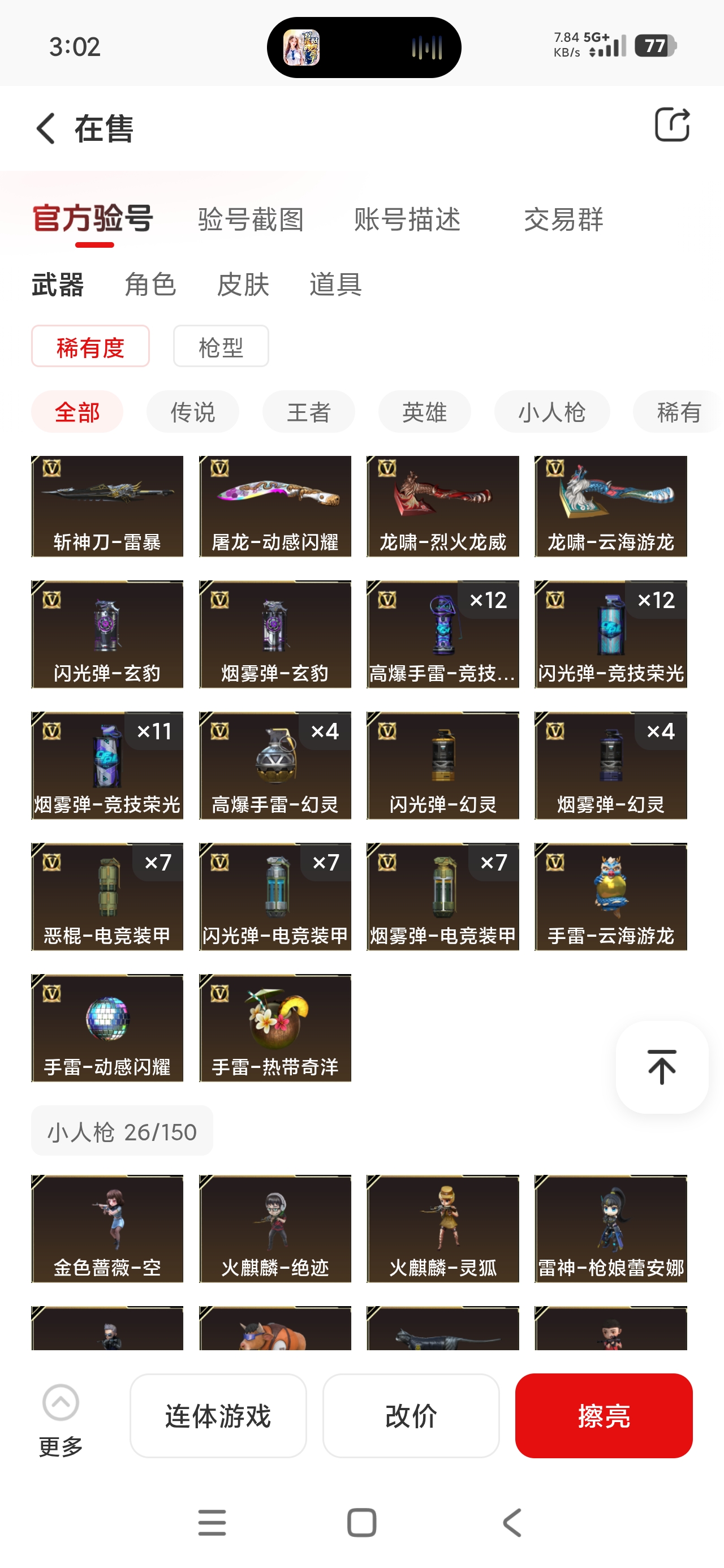Open the 道具 category
The image size is (724, 1568).
point(335,285)
